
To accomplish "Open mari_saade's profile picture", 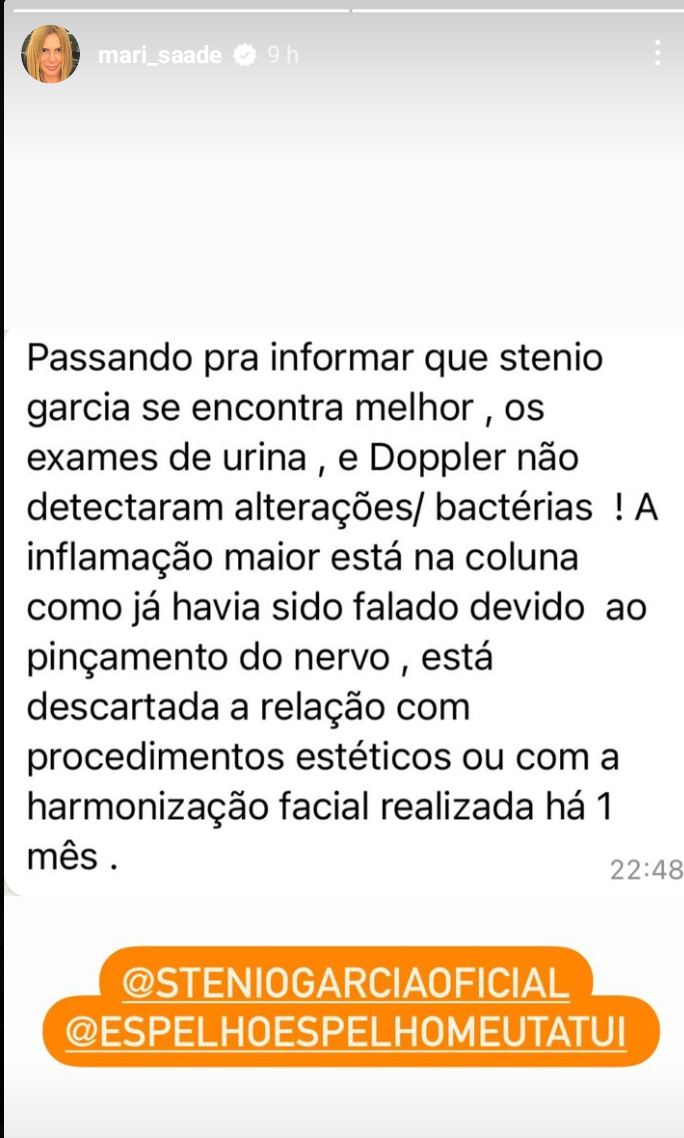I will pos(50,54).
